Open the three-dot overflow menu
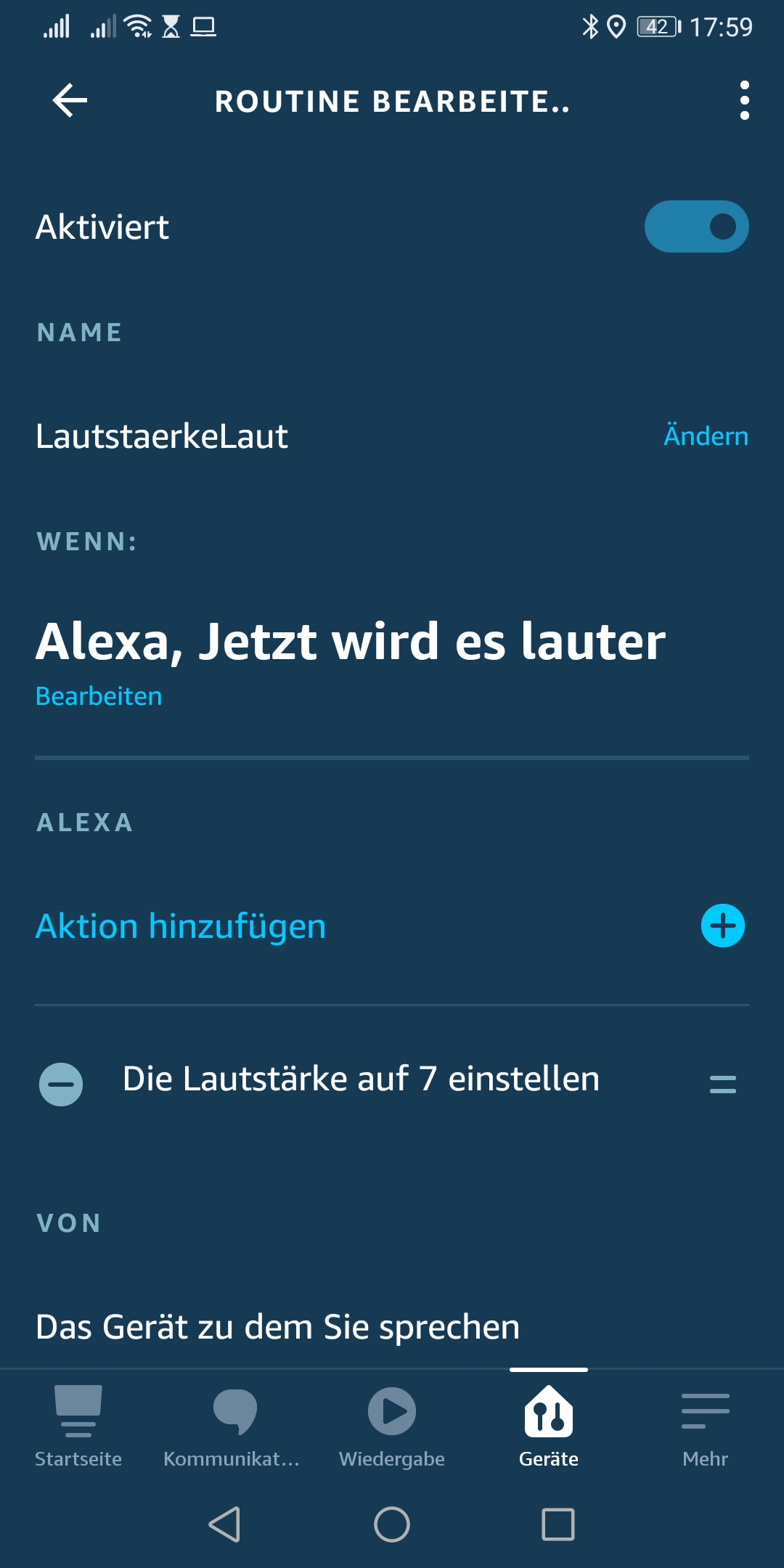784x1568 pixels. coord(744,100)
